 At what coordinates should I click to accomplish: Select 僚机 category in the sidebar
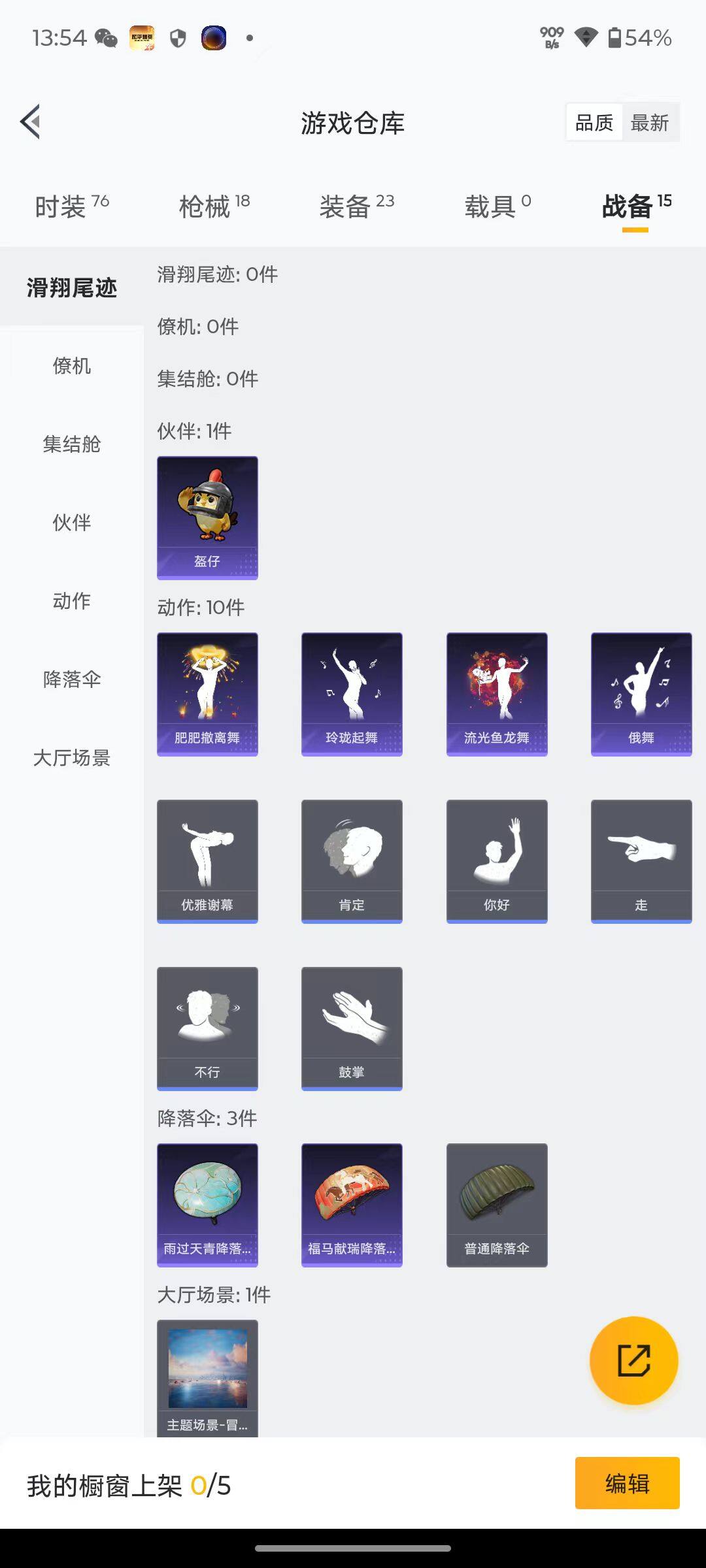(x=71, y=367)
